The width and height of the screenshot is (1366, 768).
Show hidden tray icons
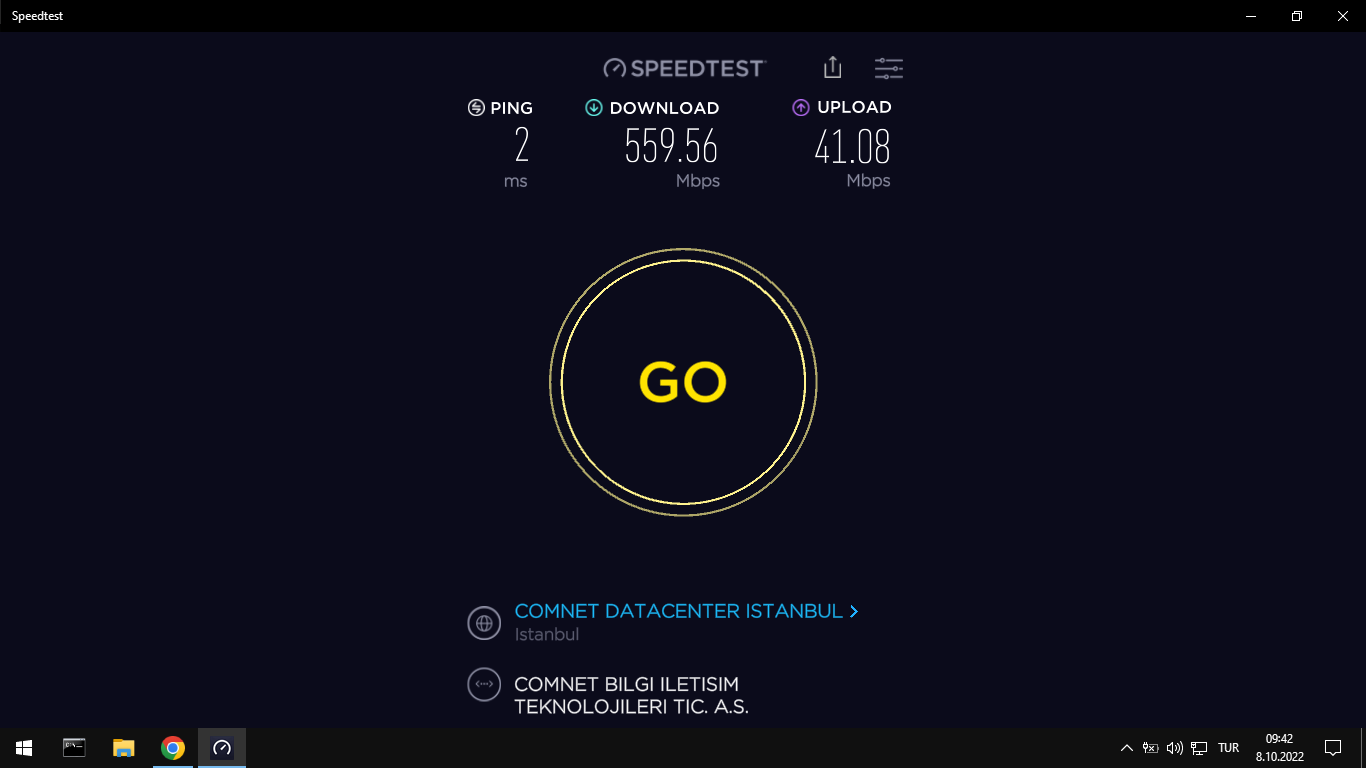coord(1127,748)
